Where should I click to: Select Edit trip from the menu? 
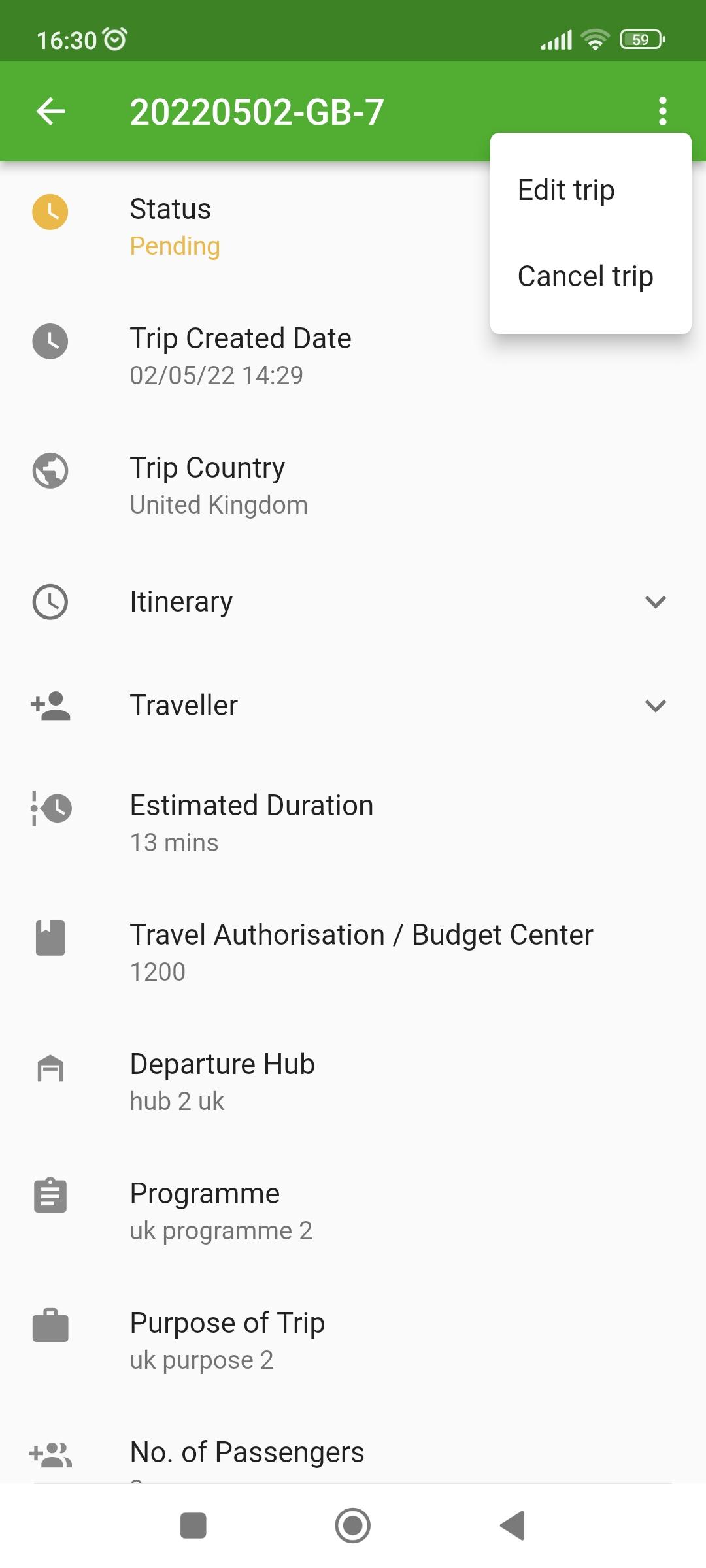pos(590,190)
